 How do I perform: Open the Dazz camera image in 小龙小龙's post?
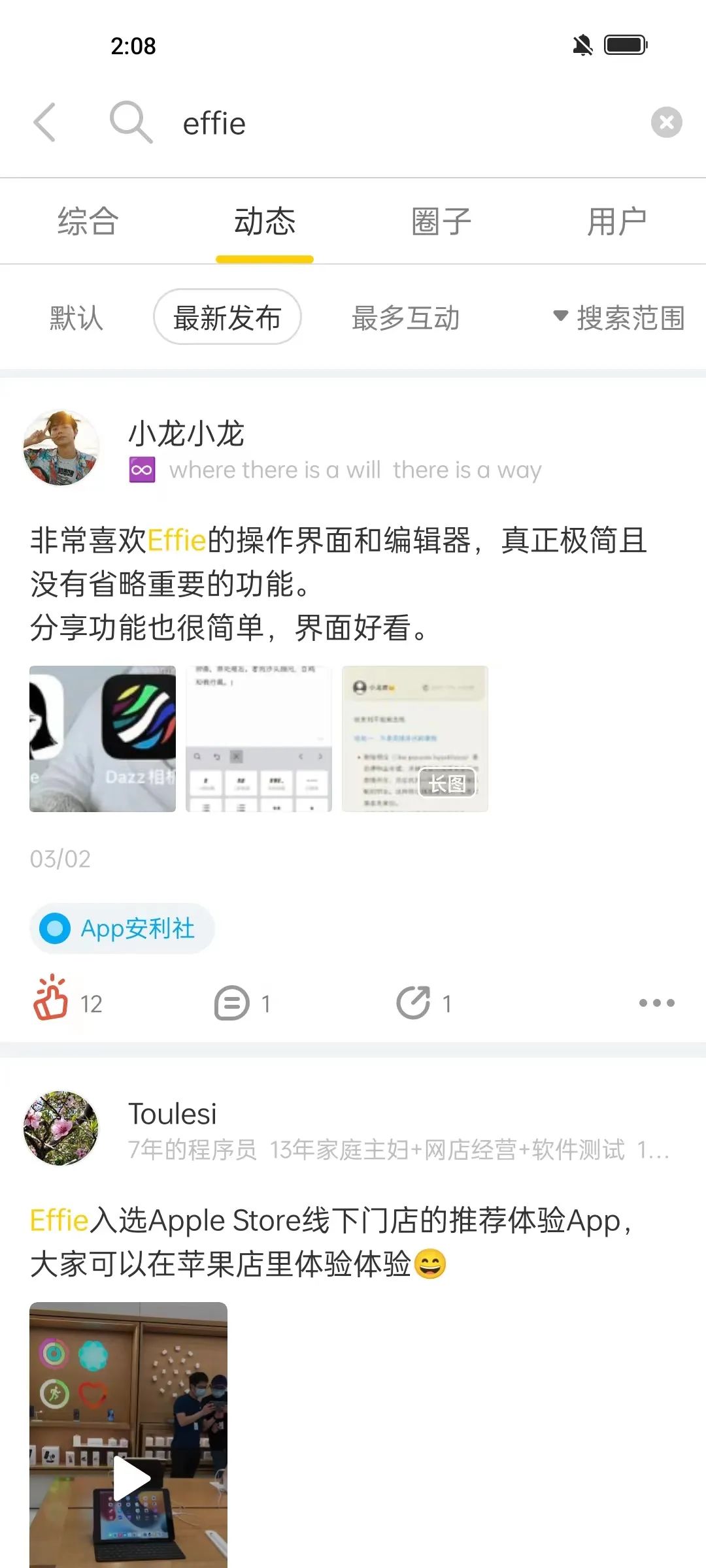pos(103,739)
